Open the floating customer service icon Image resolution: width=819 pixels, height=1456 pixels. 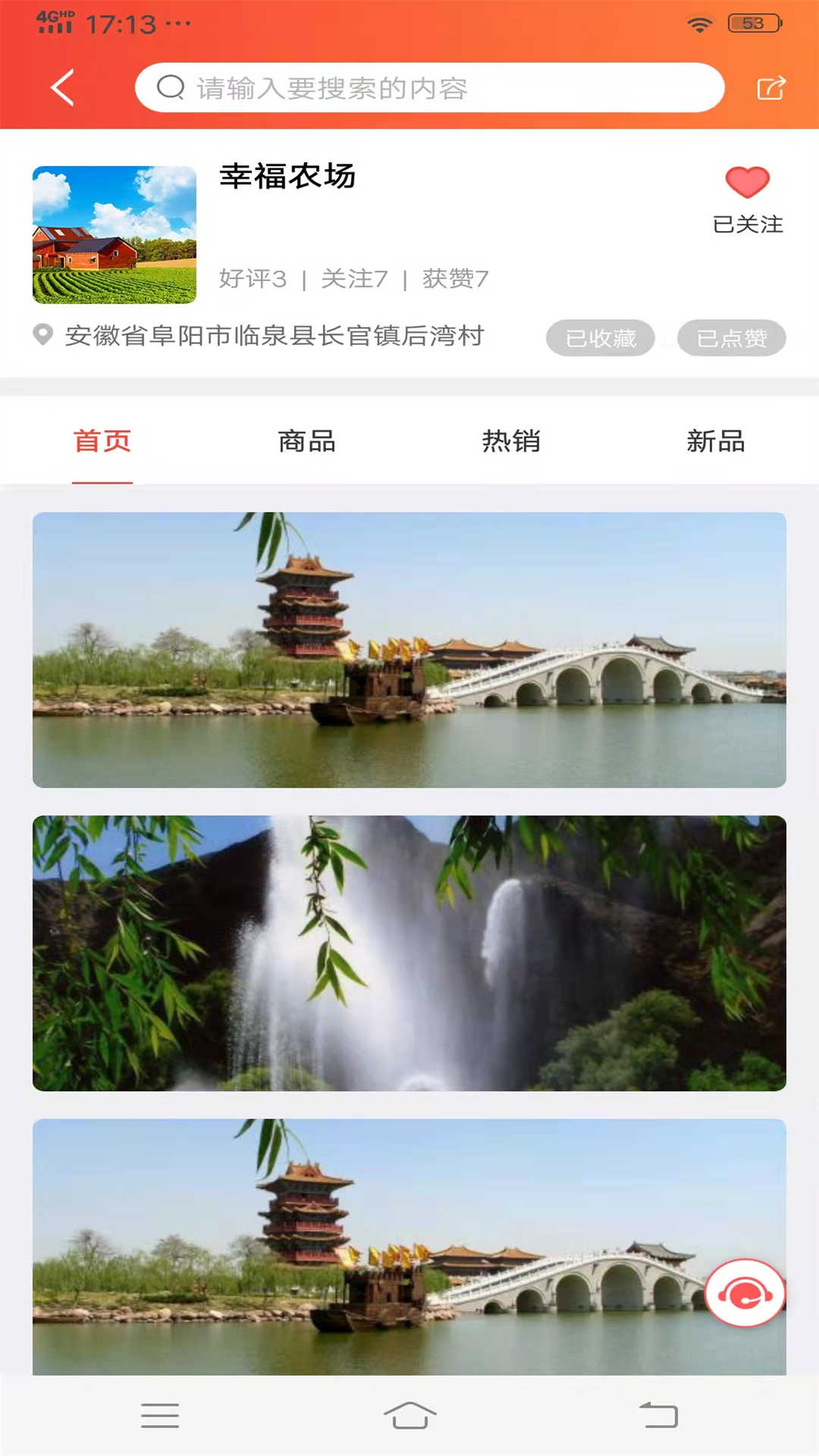(745, 1294)
